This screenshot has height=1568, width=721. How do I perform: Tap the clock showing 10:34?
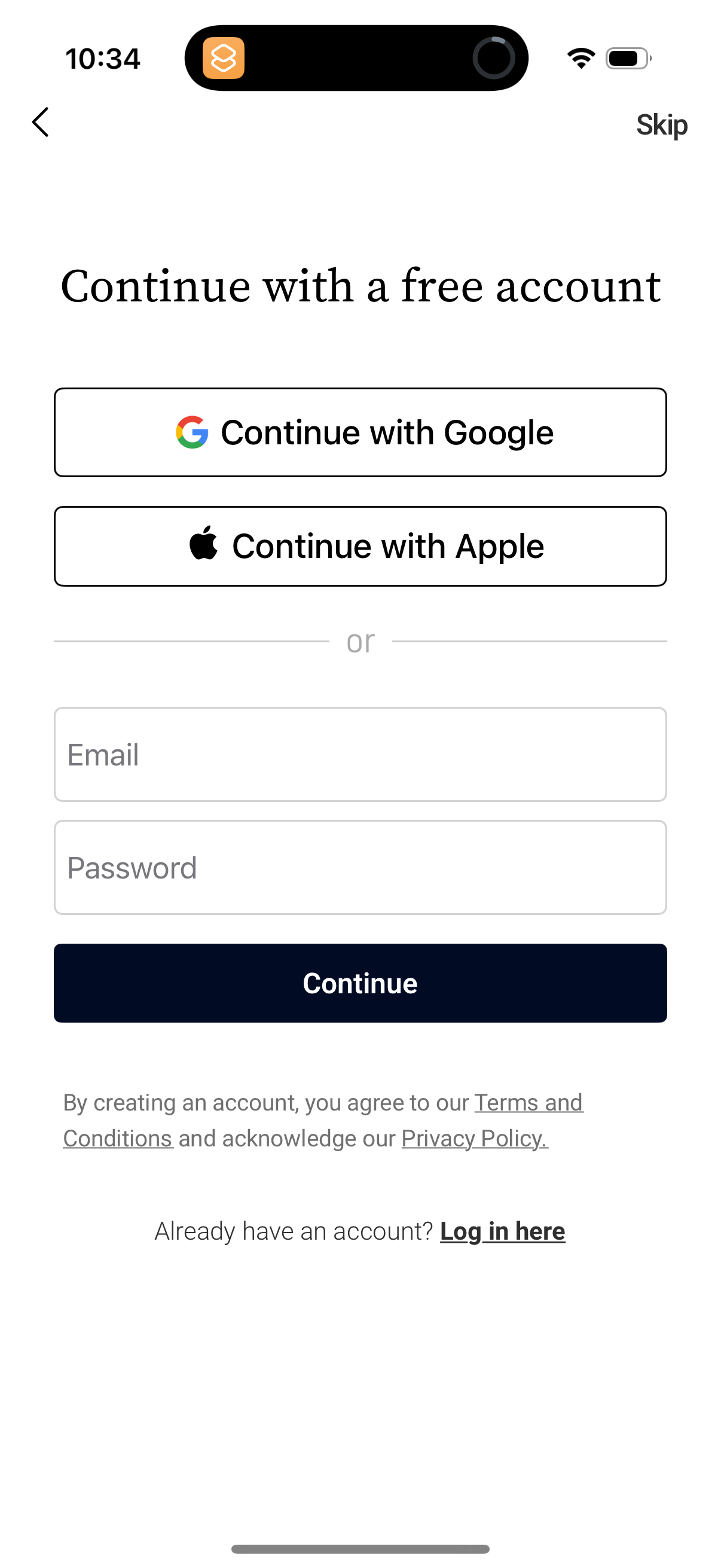[x=102, y=58]
